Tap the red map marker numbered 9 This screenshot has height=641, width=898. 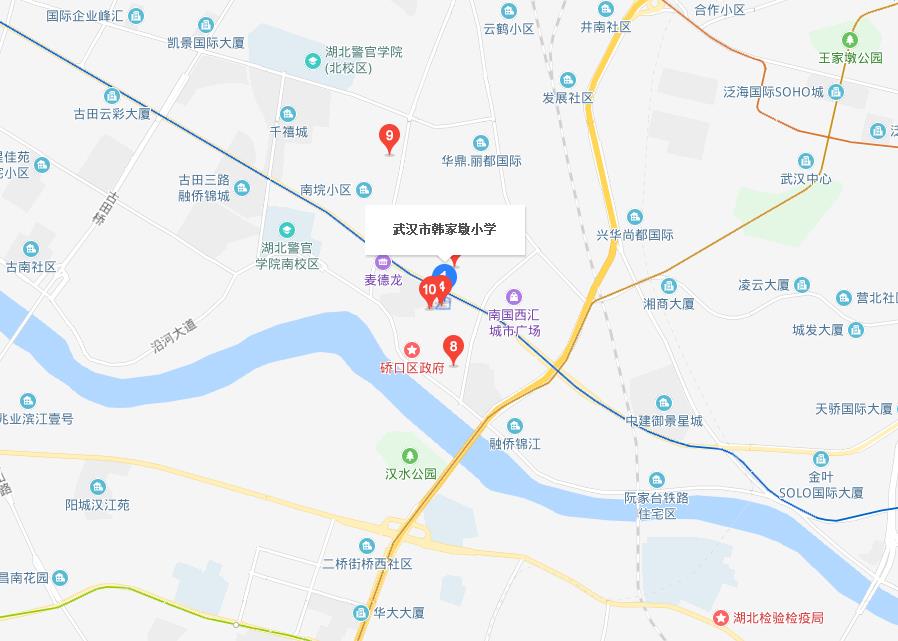point(390,136)
